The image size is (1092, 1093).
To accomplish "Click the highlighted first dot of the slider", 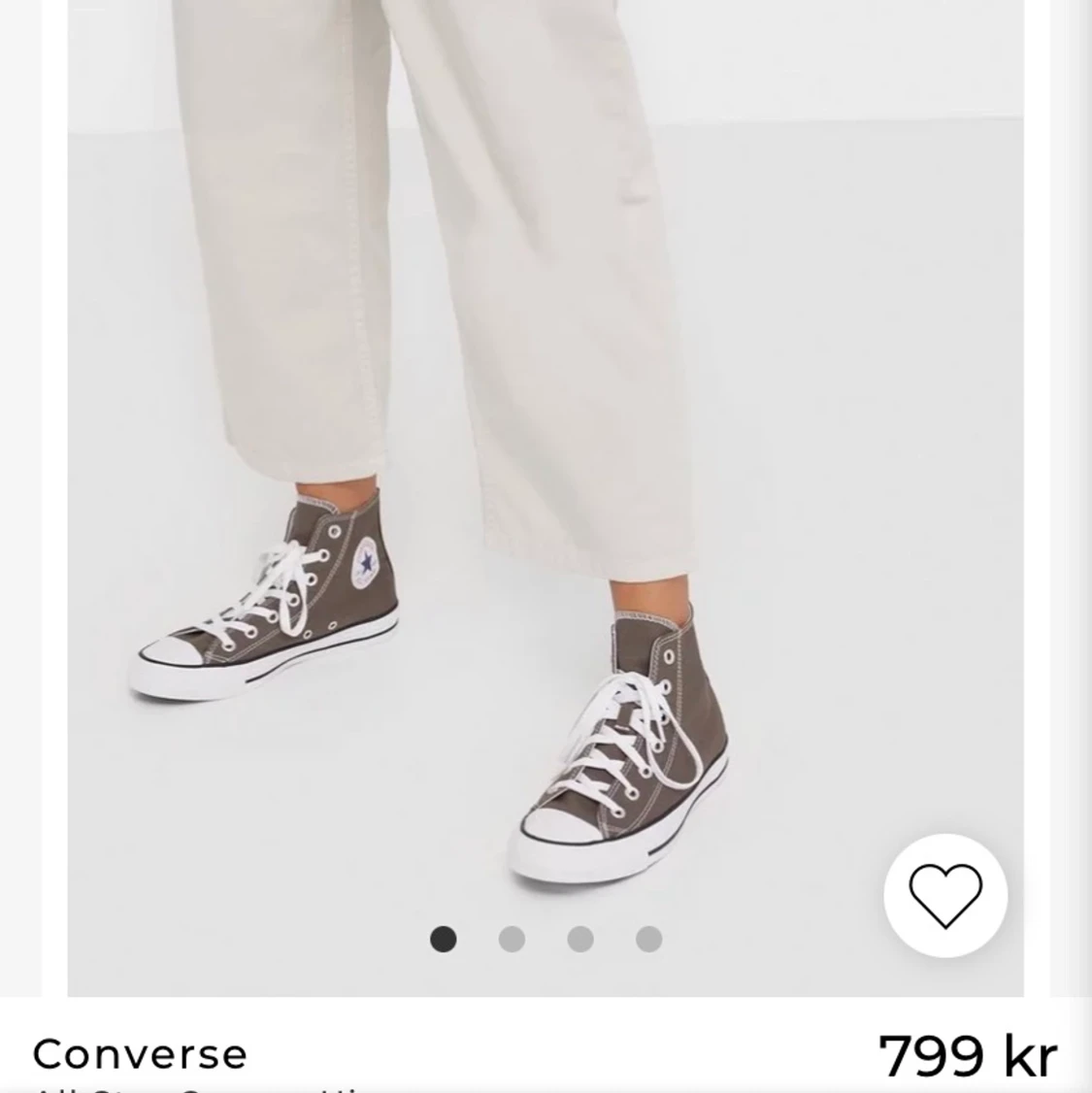I will [445, 939].
